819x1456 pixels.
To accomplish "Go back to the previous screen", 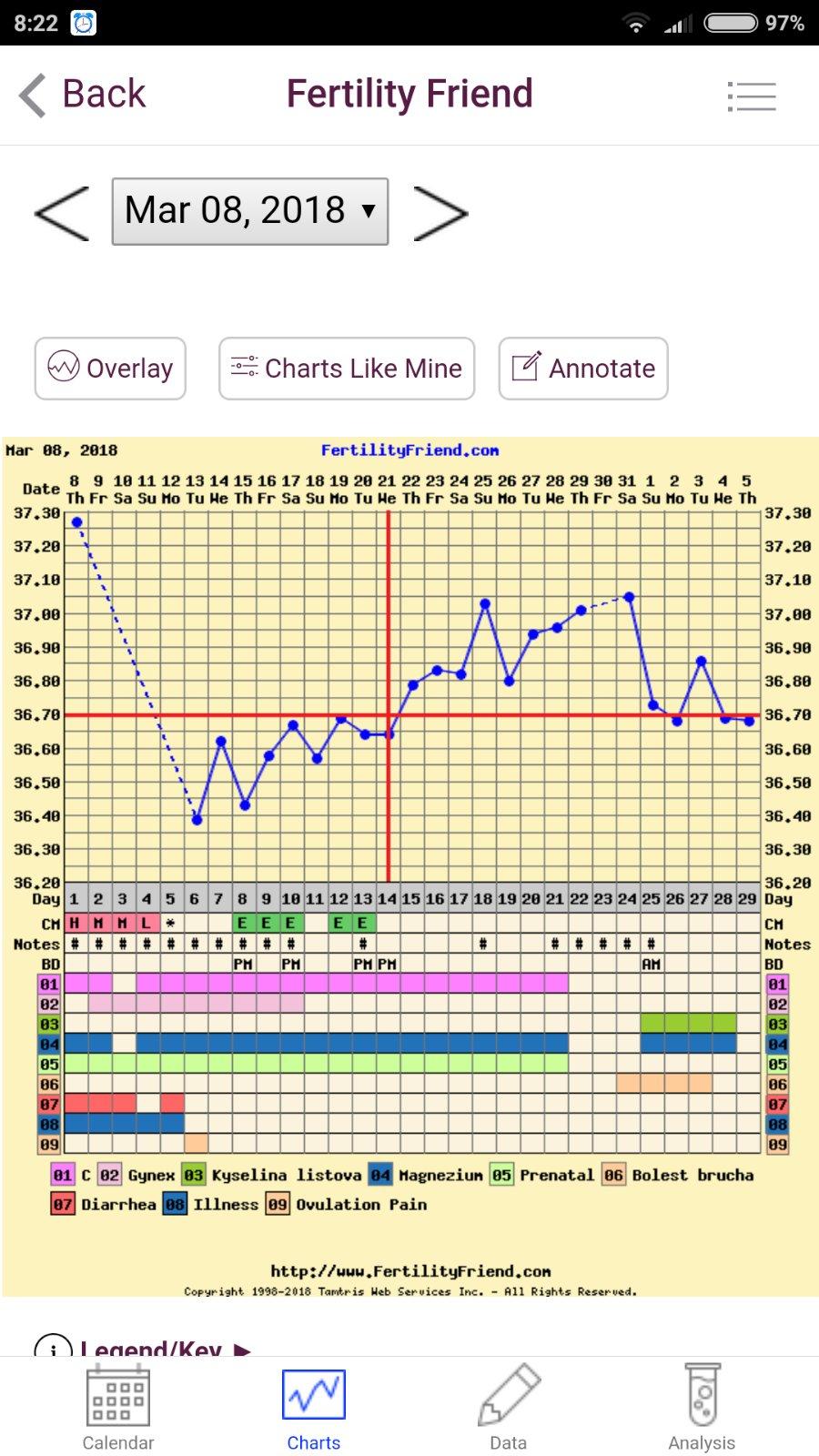I will (84, 95).
